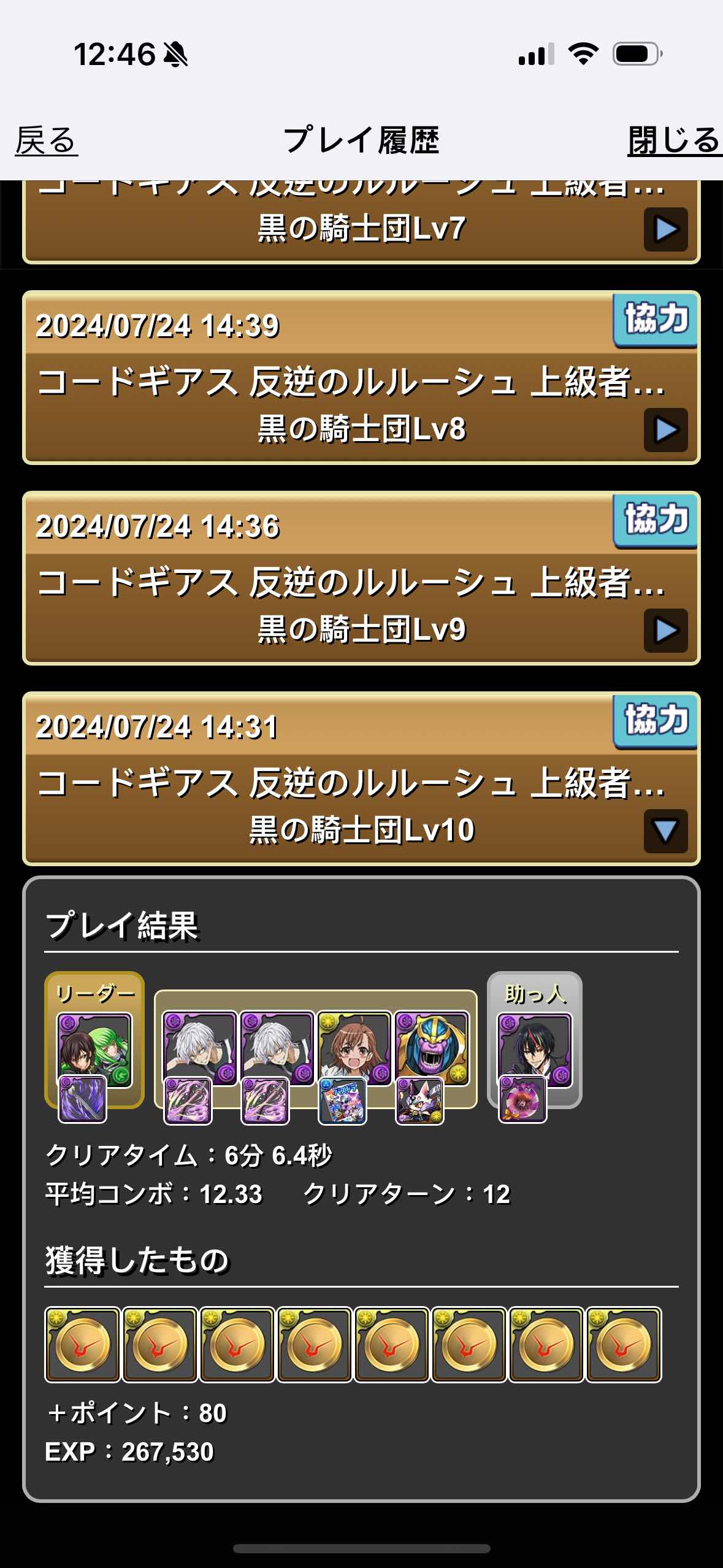Image resolution: width=723 pixels, height=1568 pixels.
Task: Expand the 黒の騎士団Lv8 play record
Action: (665, 430)
